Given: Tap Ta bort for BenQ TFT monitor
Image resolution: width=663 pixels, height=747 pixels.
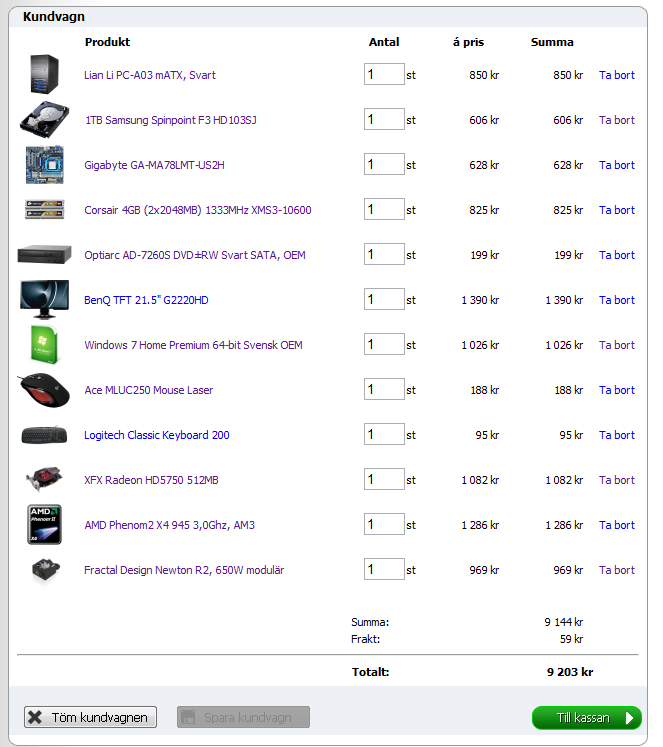Looking at the screenshot, I should (616, 300).
